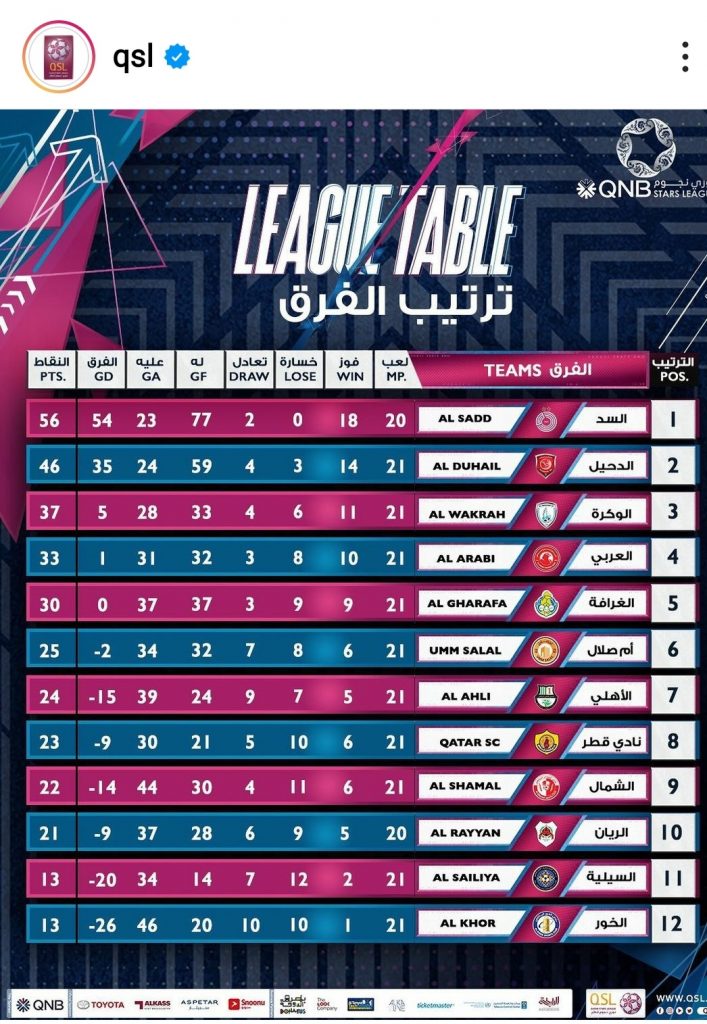Open the qsl profile picture
The width and height of the screenshot is (707, 1024).
(x=57, y=56)
